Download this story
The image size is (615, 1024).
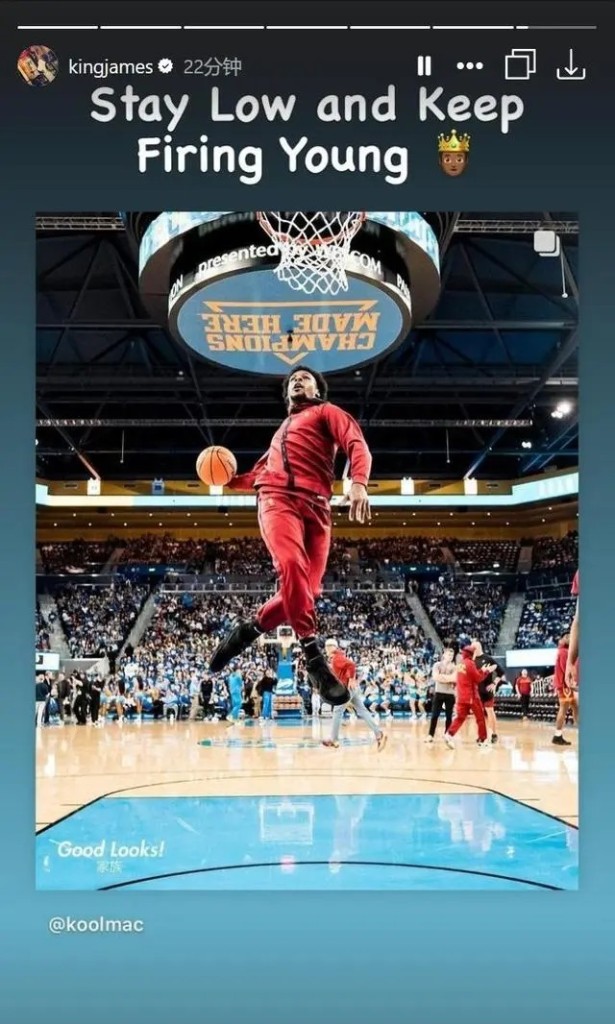pyautogui.click(x=570, y=65)
